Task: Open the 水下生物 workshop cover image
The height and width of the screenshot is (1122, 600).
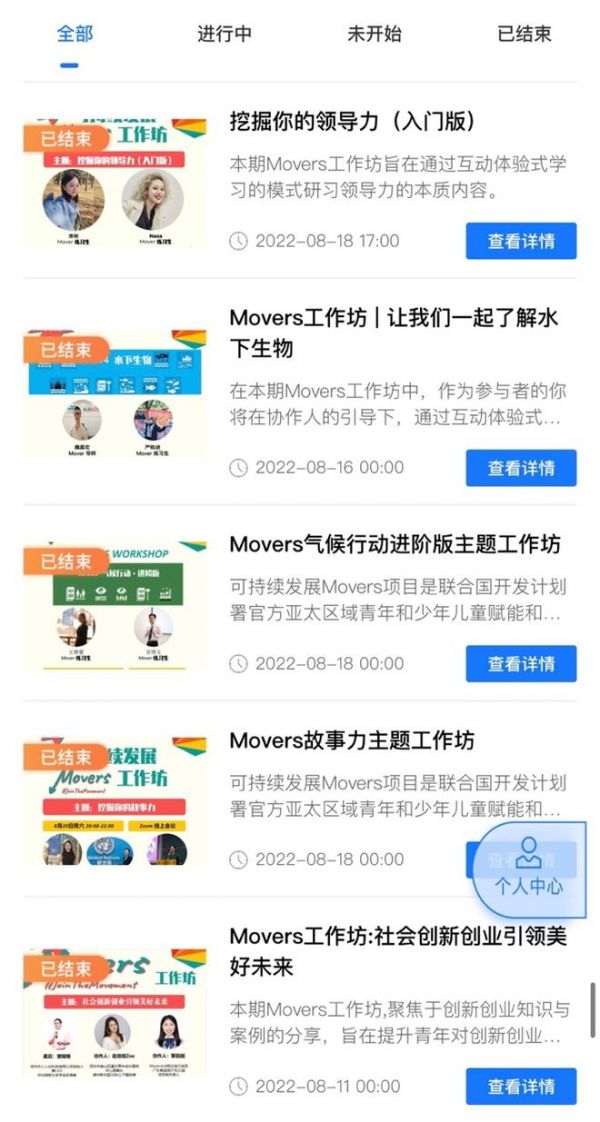Action: tap(115, 395)
